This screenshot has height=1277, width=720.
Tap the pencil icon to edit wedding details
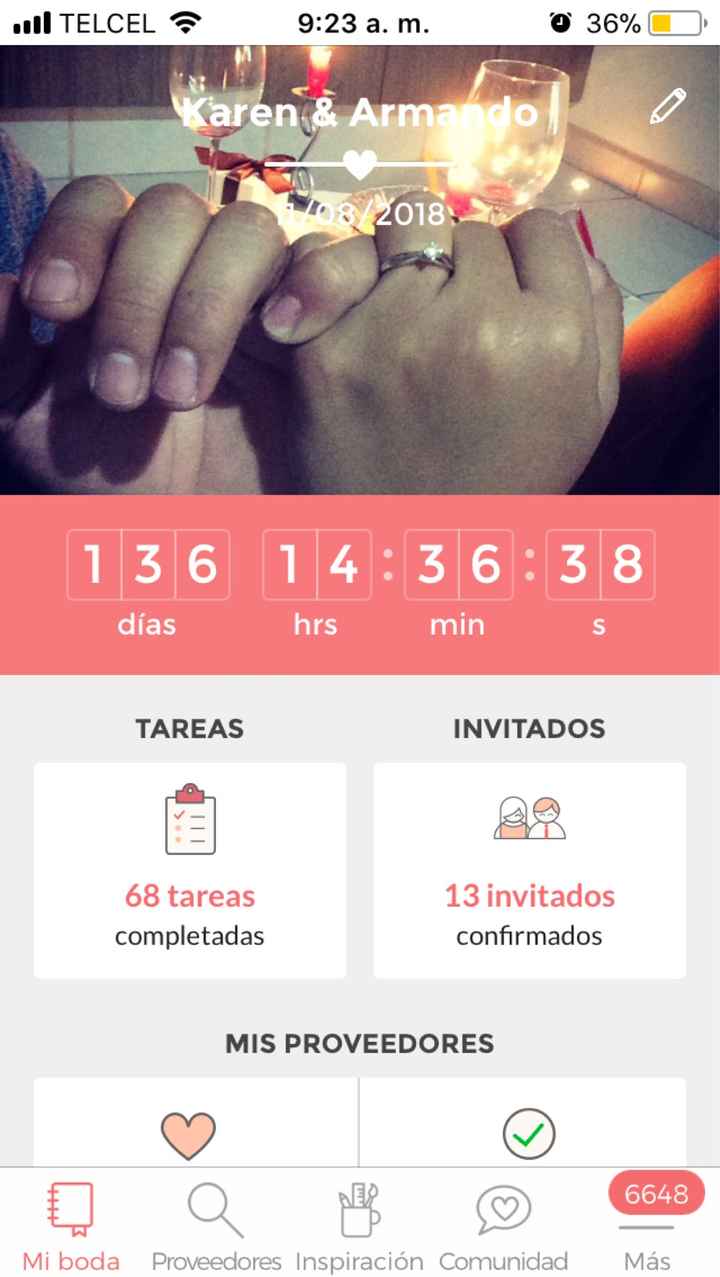click(x=667, y=107)
